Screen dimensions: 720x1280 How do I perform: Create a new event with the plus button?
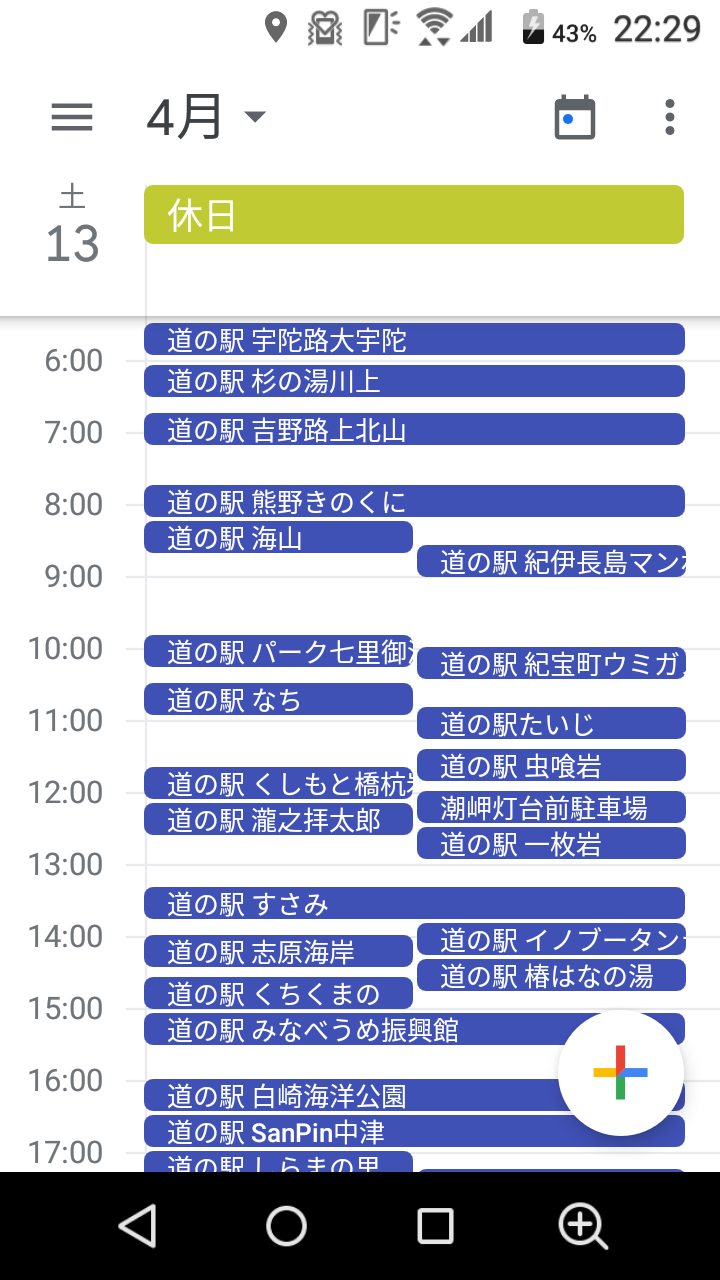coord(621,1073)
